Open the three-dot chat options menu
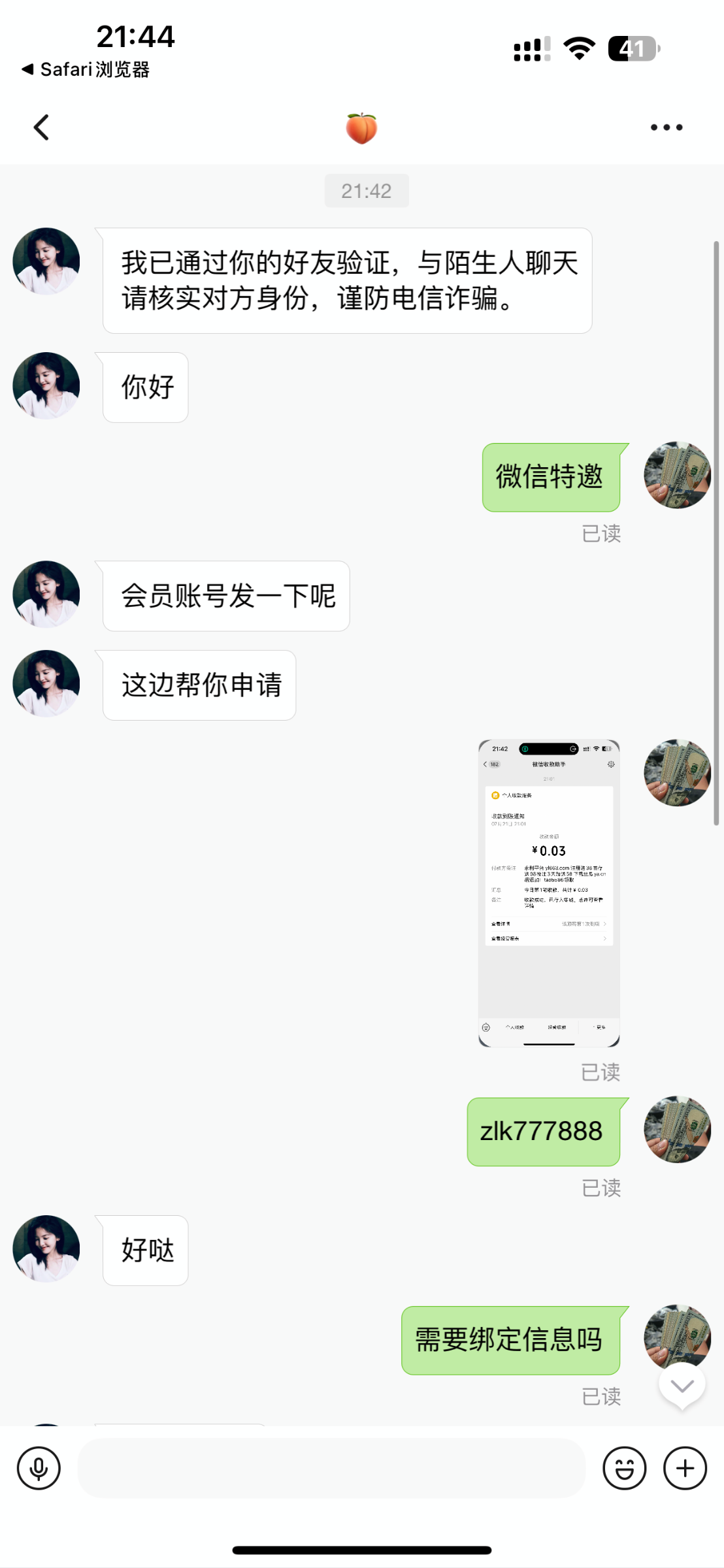The height and width of the screenshot is (1568, 724). click(x=666, y=127)
